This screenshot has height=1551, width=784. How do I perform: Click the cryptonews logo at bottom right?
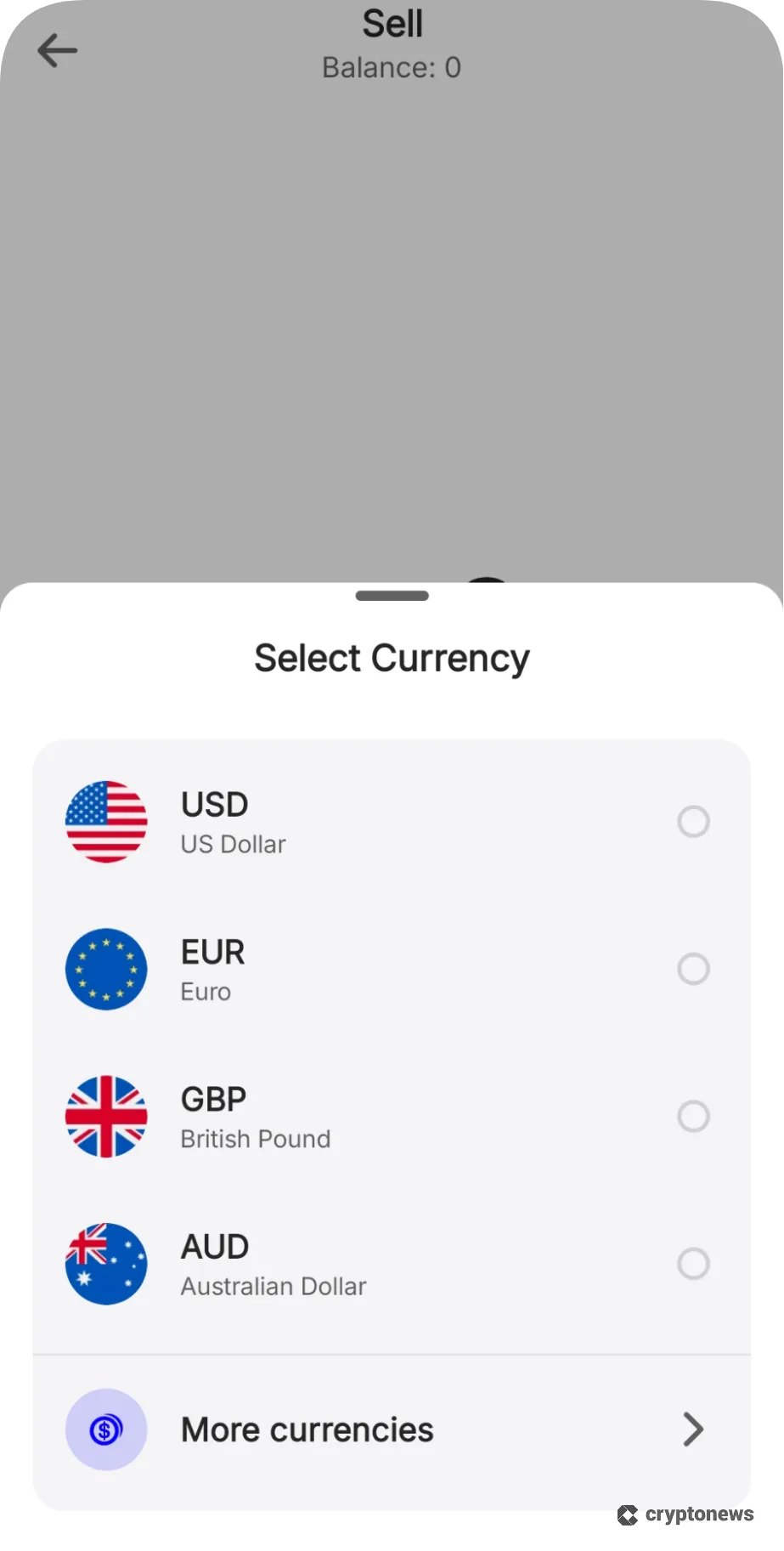point(685,1514)
